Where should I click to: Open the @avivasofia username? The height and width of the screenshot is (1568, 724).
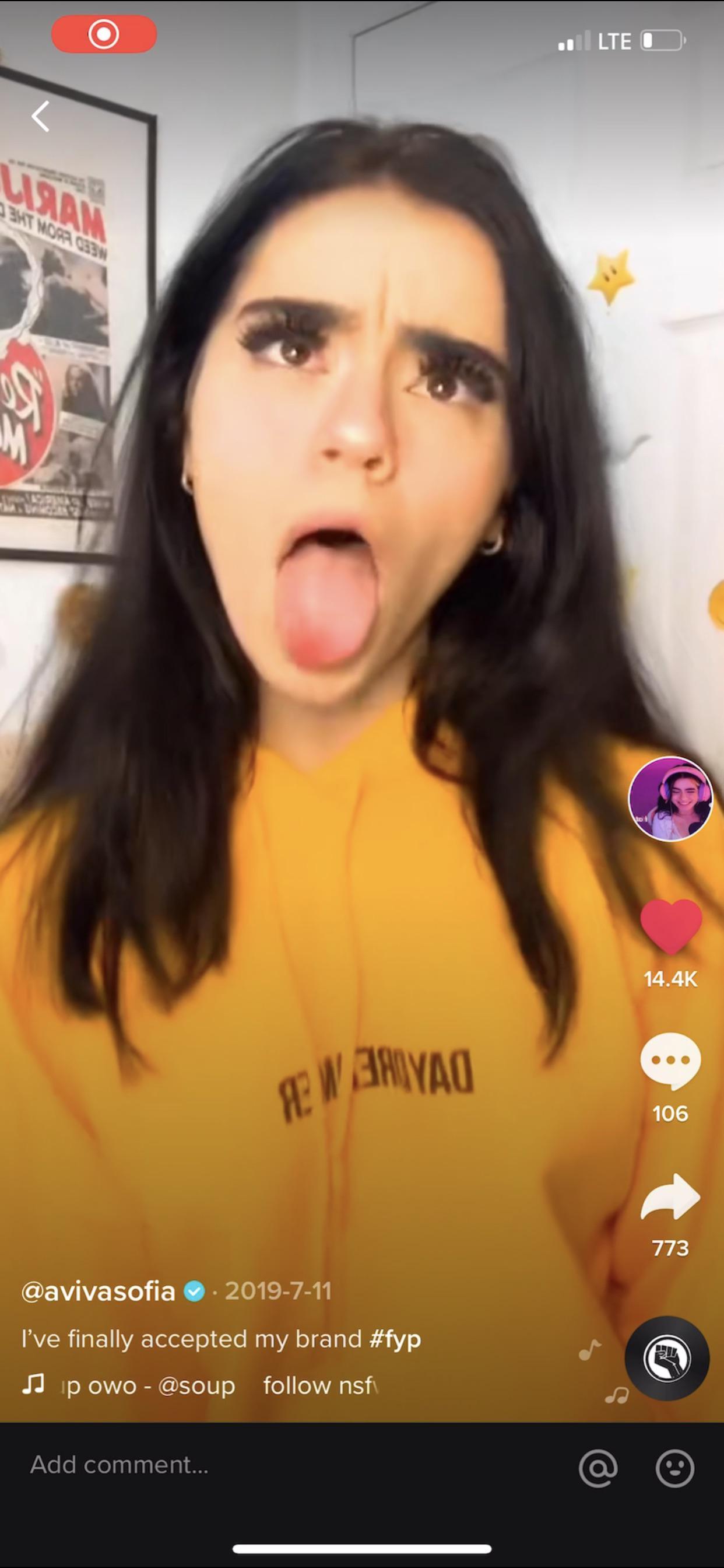[x=99, y=1291]
